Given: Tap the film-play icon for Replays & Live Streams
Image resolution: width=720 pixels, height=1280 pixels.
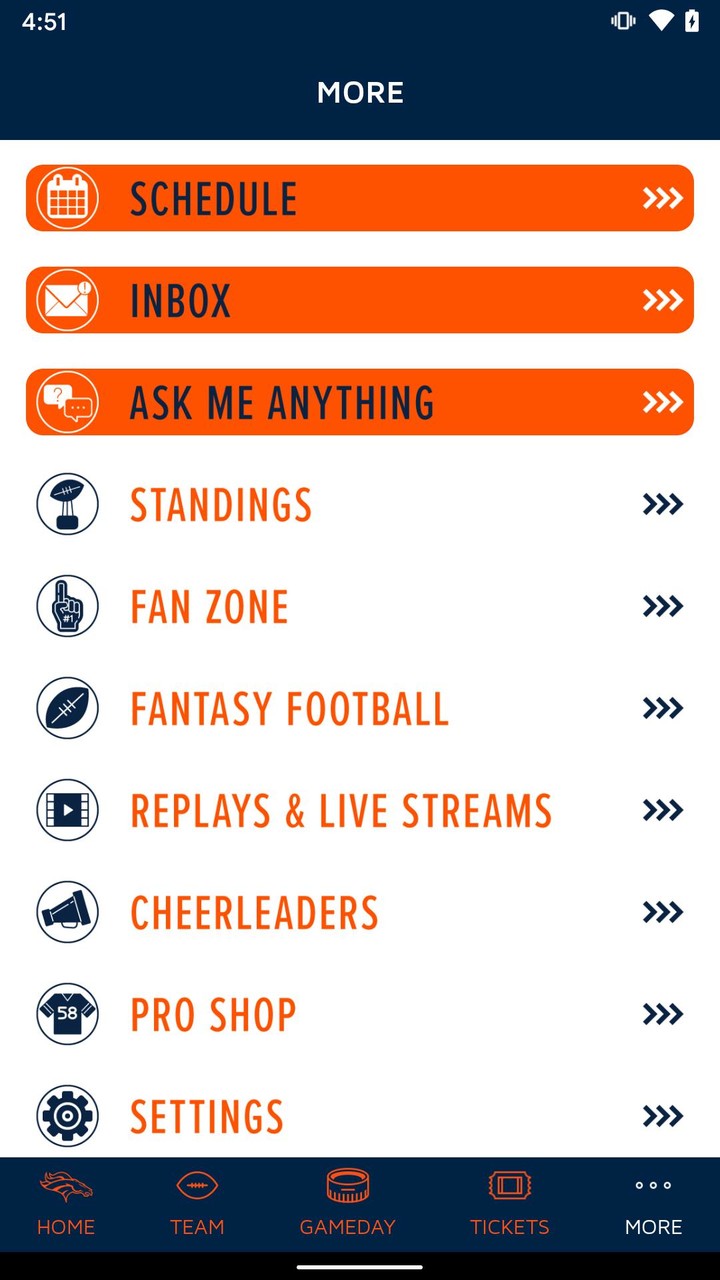Looking at the screenshot, I should coord(66,810).
